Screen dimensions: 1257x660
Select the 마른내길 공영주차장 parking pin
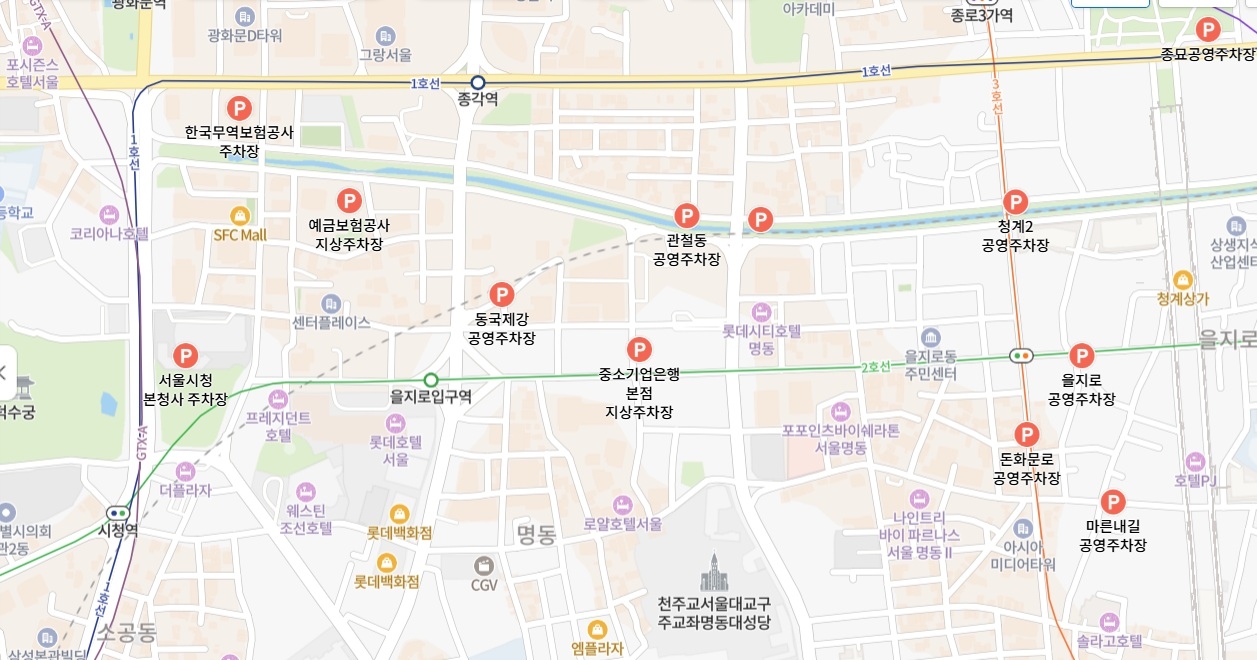1112,503
